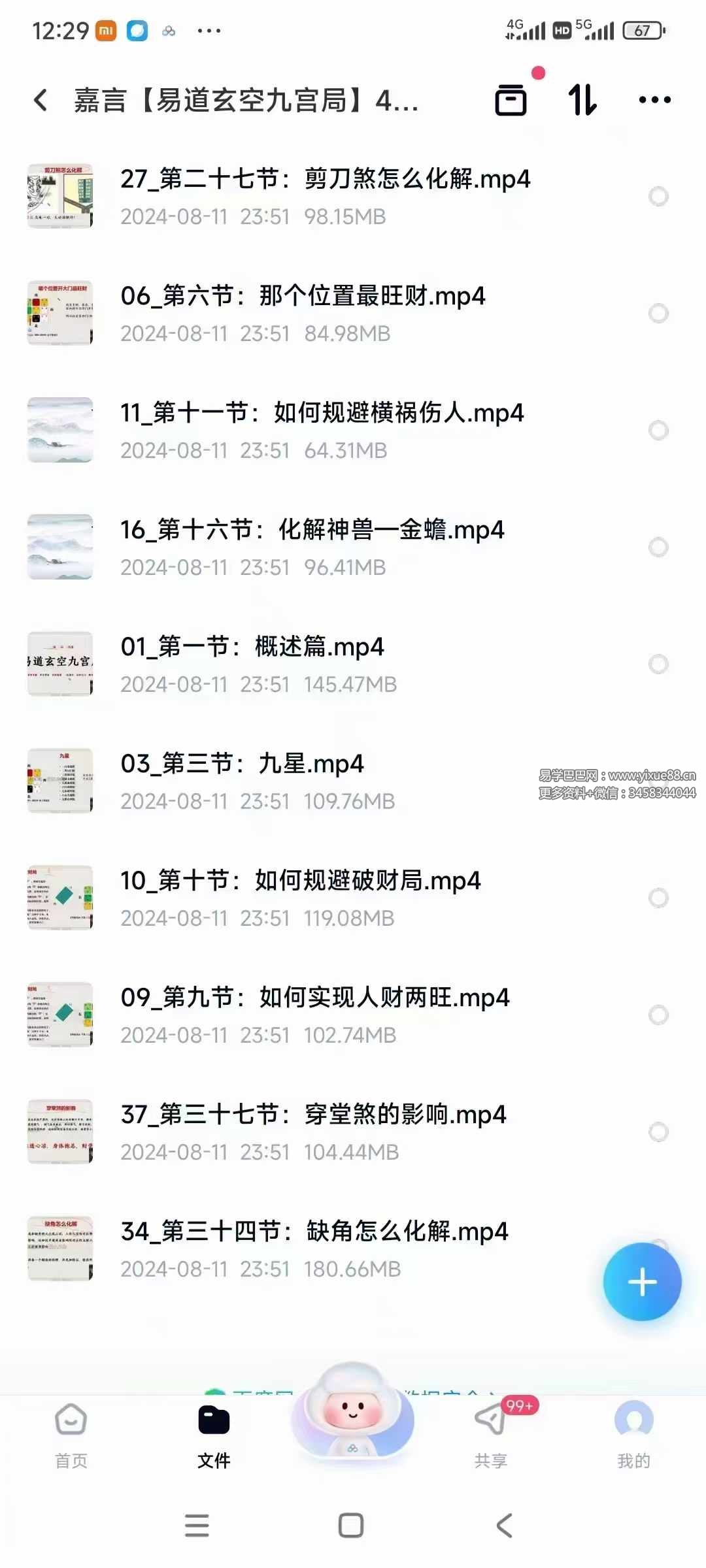Tap the Android home navigation button
The width and height of the screenshot is (706, 1568).
(x=352, y=1526)
